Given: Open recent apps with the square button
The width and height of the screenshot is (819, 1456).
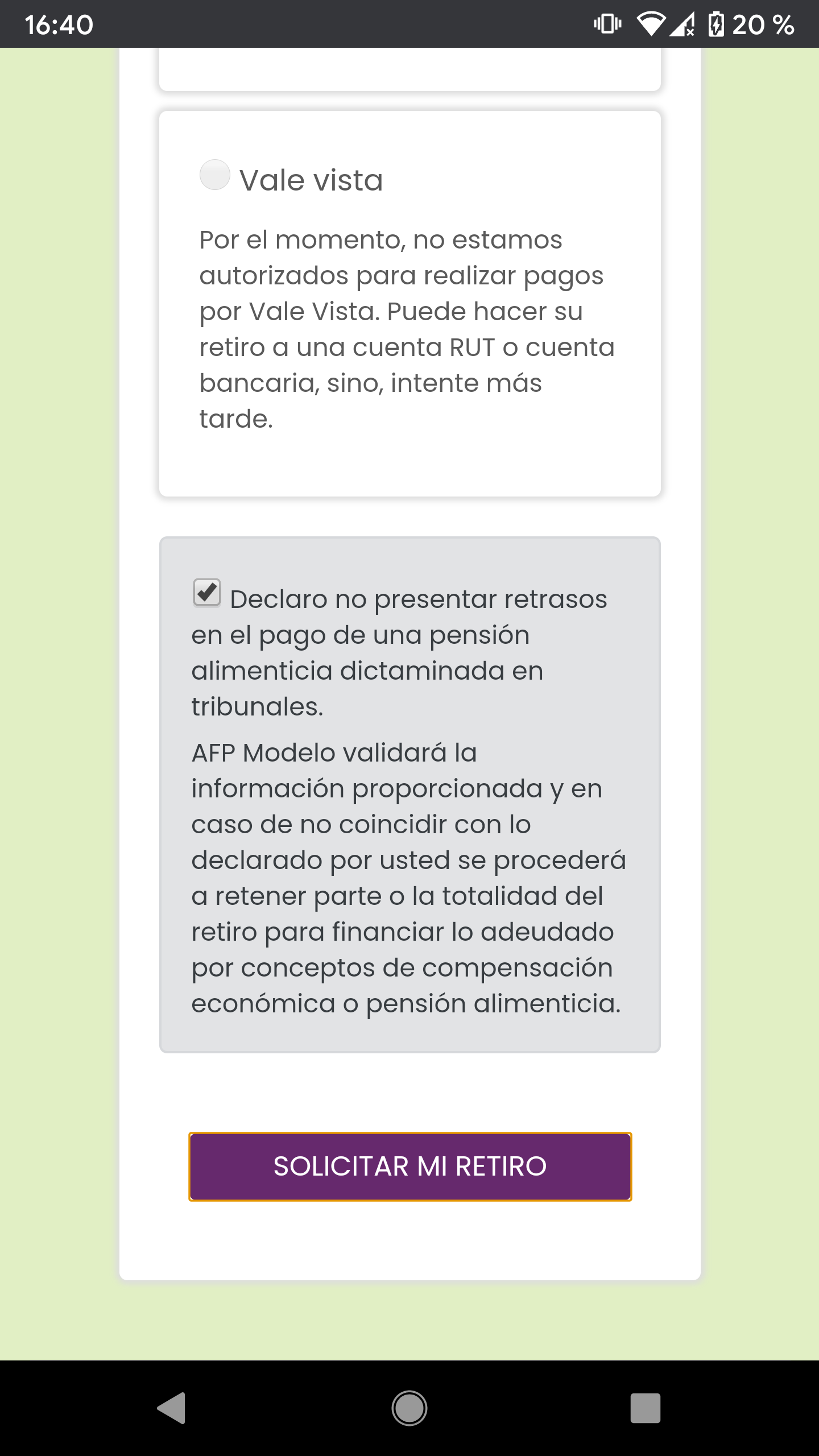Looking at the screenshot, I should [646, 1408].
